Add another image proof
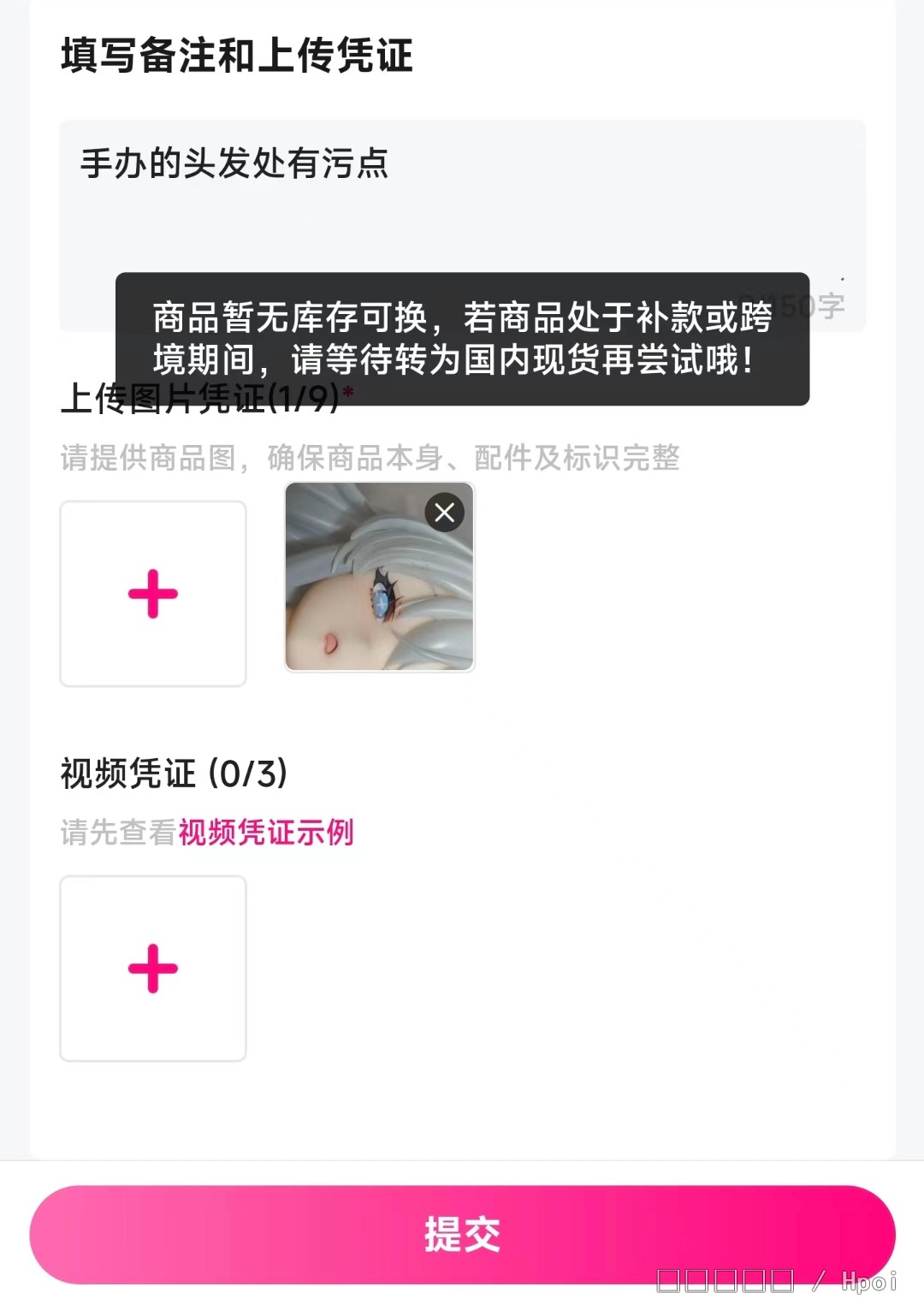Viewport: 924px width, 1310px height. [153, 594]
